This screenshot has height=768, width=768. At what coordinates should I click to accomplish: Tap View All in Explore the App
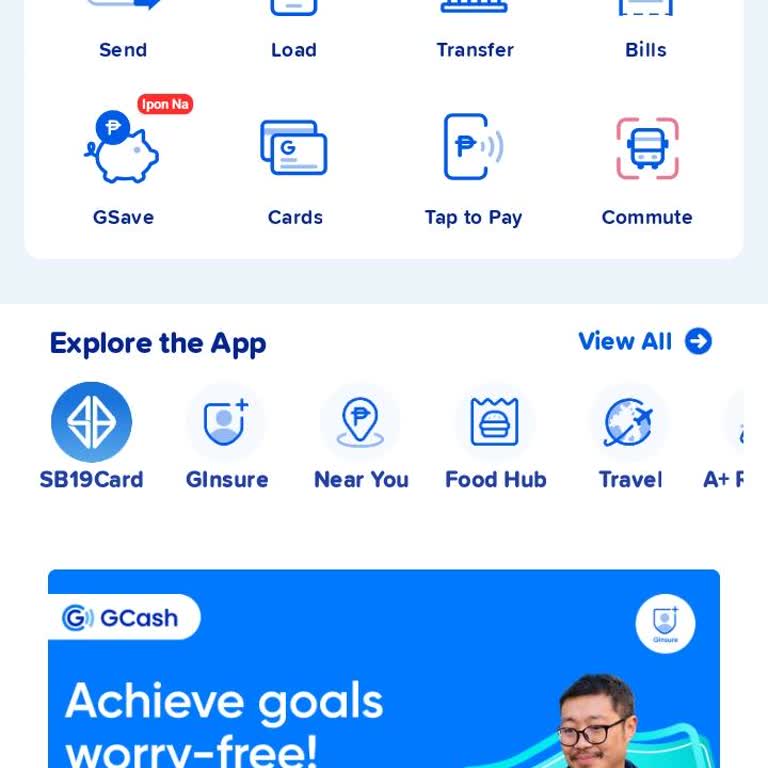(x=644, y=342)
